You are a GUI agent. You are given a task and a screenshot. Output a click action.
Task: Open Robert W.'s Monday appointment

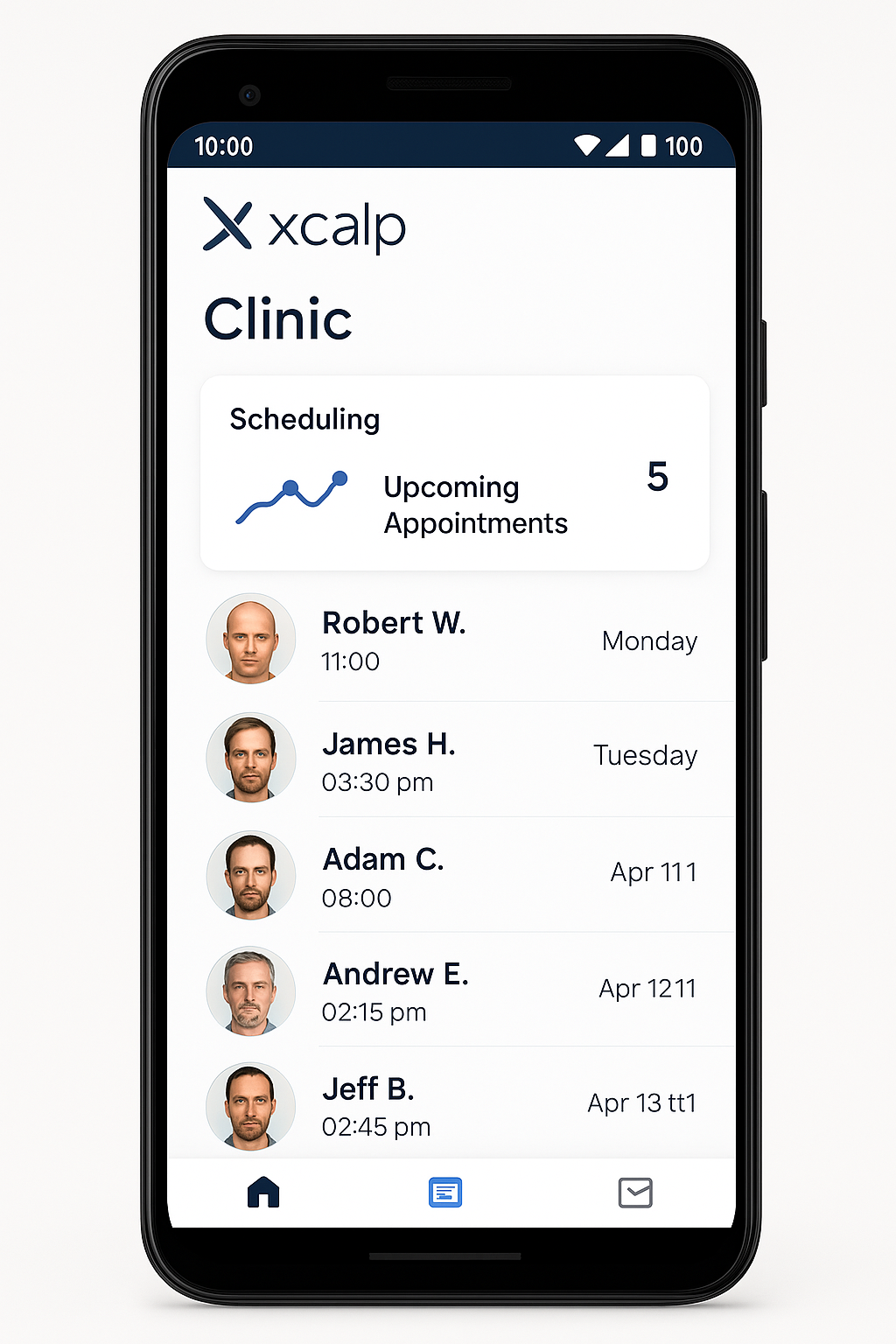point(454,640)
